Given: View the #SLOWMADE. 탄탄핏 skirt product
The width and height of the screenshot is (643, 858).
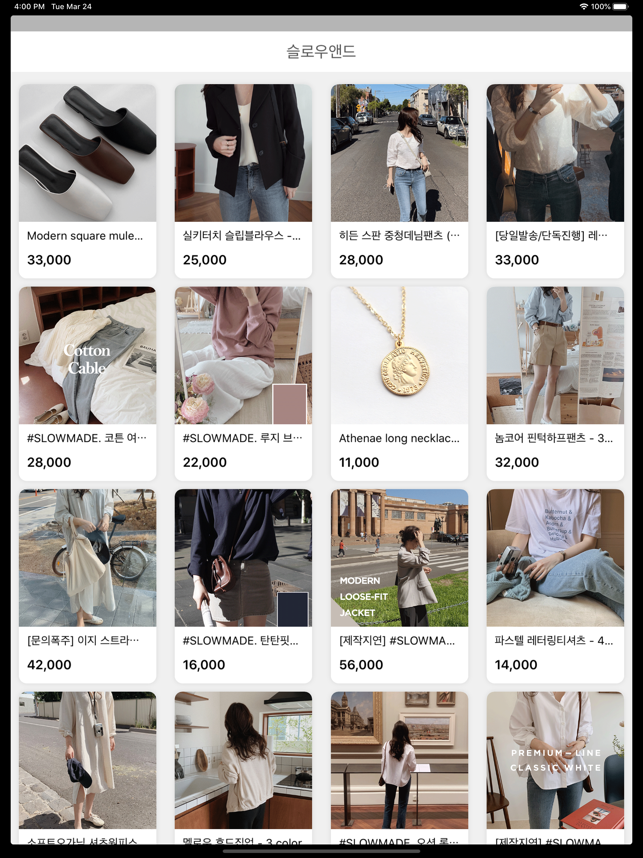Looking at the screenshot, I should [243, 585].
